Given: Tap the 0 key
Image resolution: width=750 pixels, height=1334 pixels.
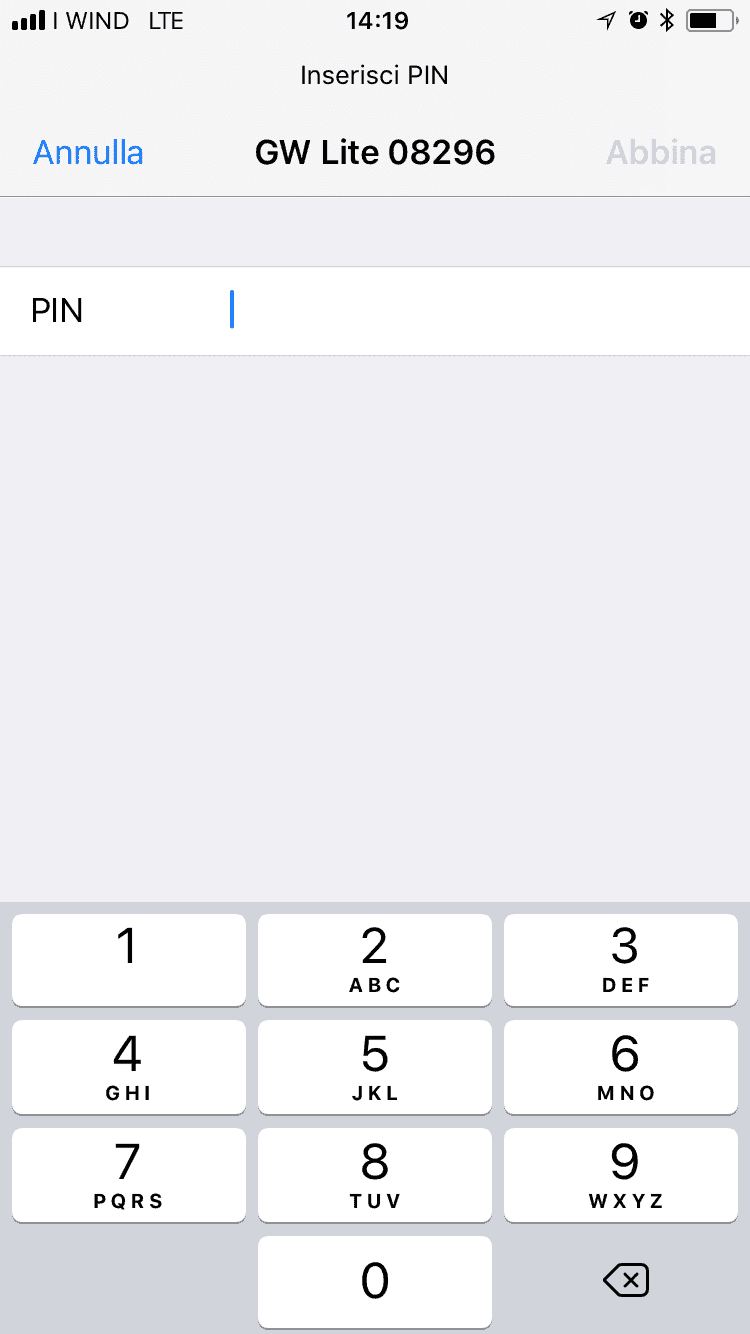Looking at the screenshot, I should [x=375, y=1281].
